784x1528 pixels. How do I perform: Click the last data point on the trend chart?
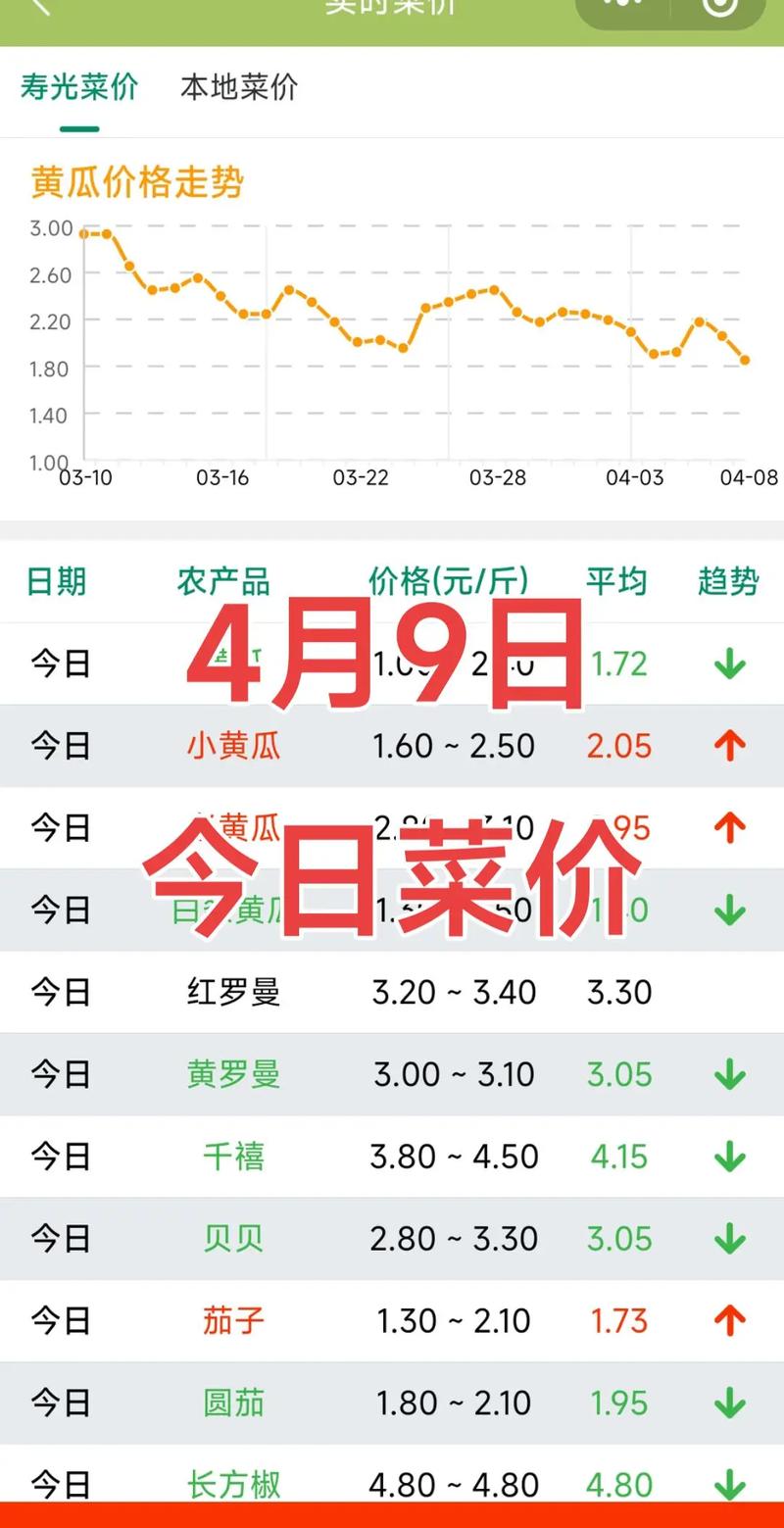pos(747,361)
